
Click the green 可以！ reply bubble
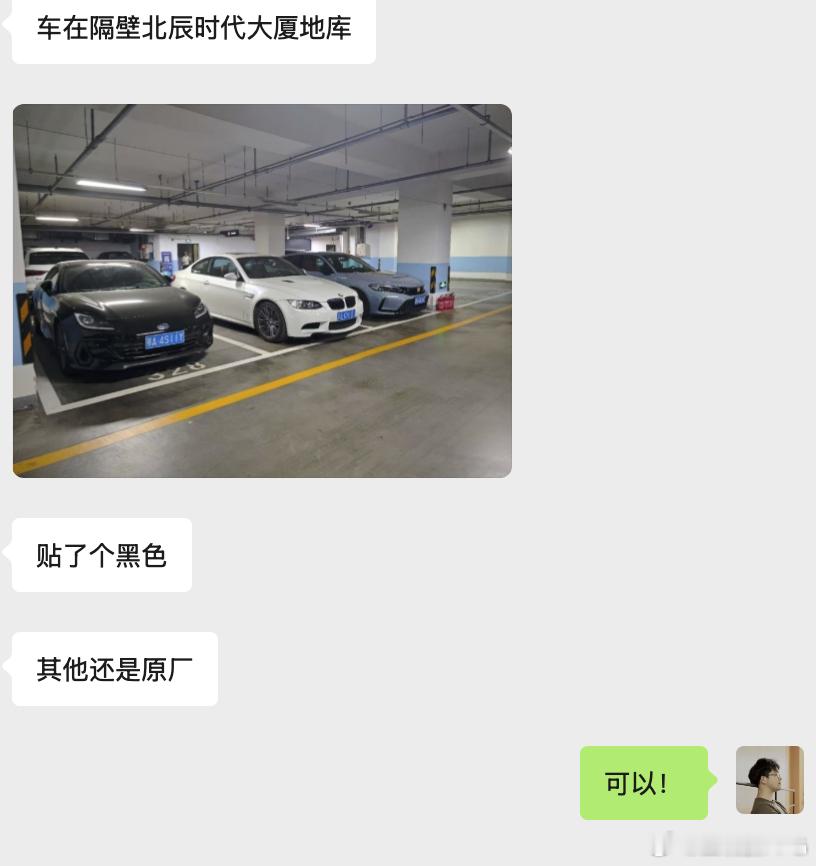[643, 784]
